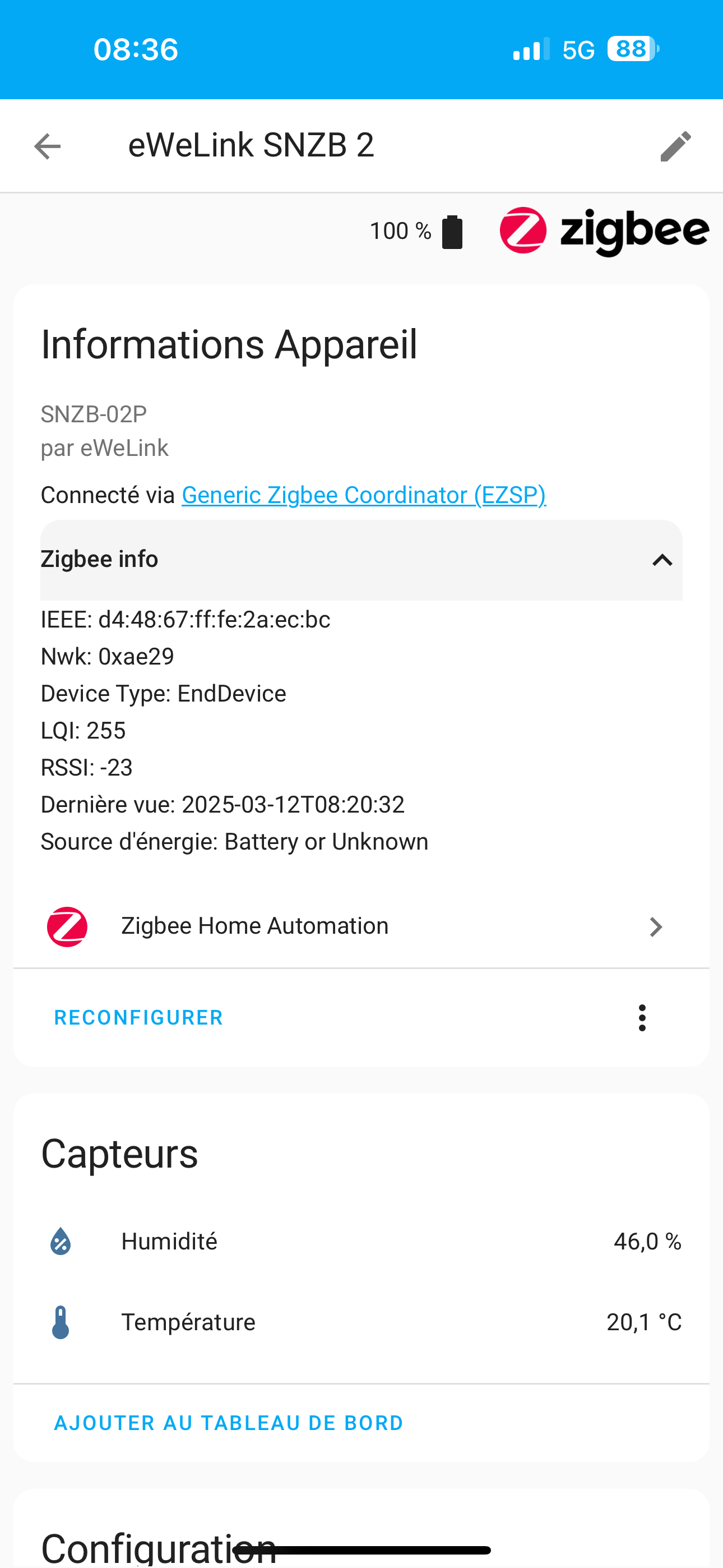
Task: Tap the RECONFIGURER button
Action: [139, 1018]
